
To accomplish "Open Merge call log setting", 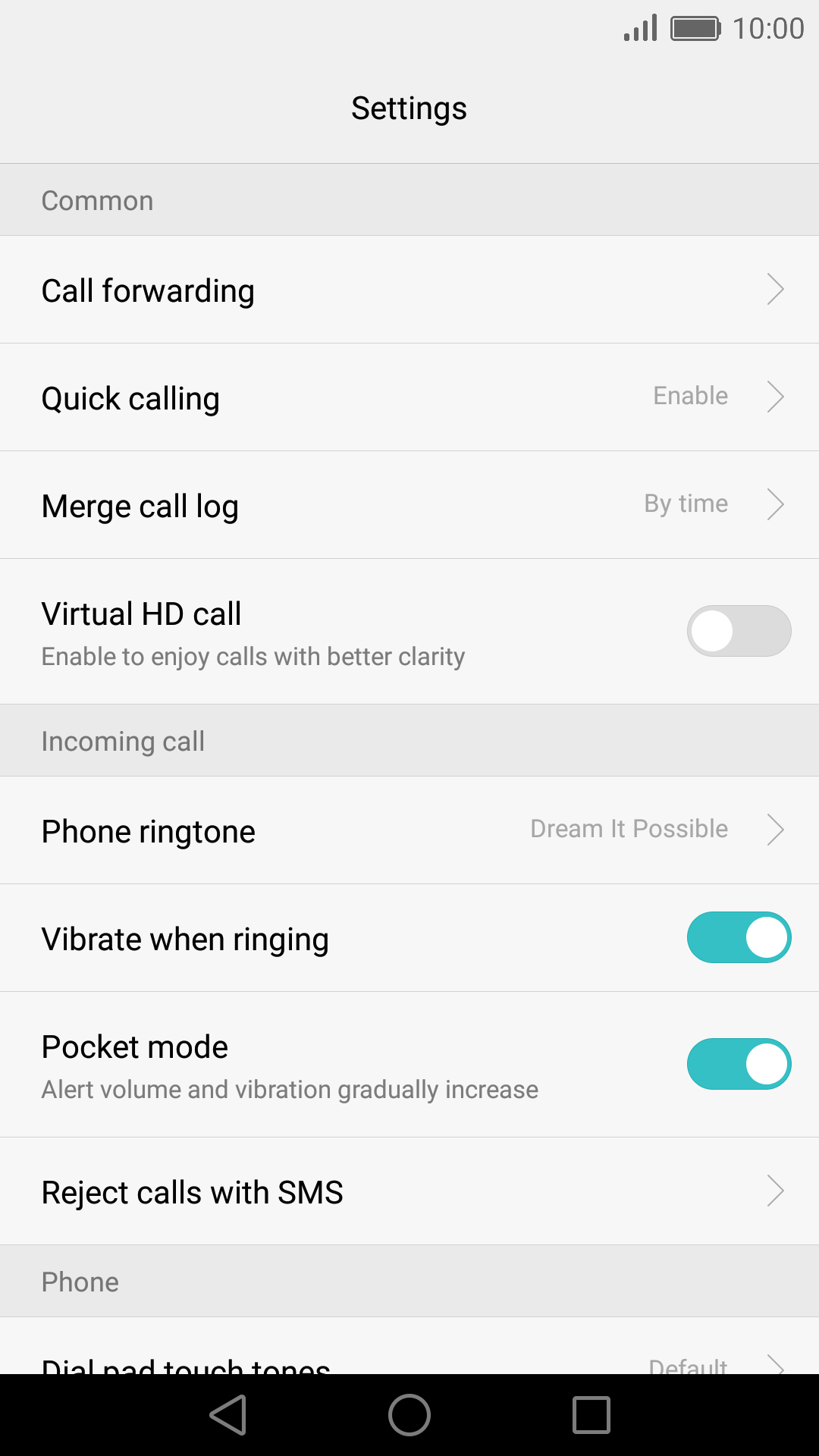I will (x=409, y=505).
